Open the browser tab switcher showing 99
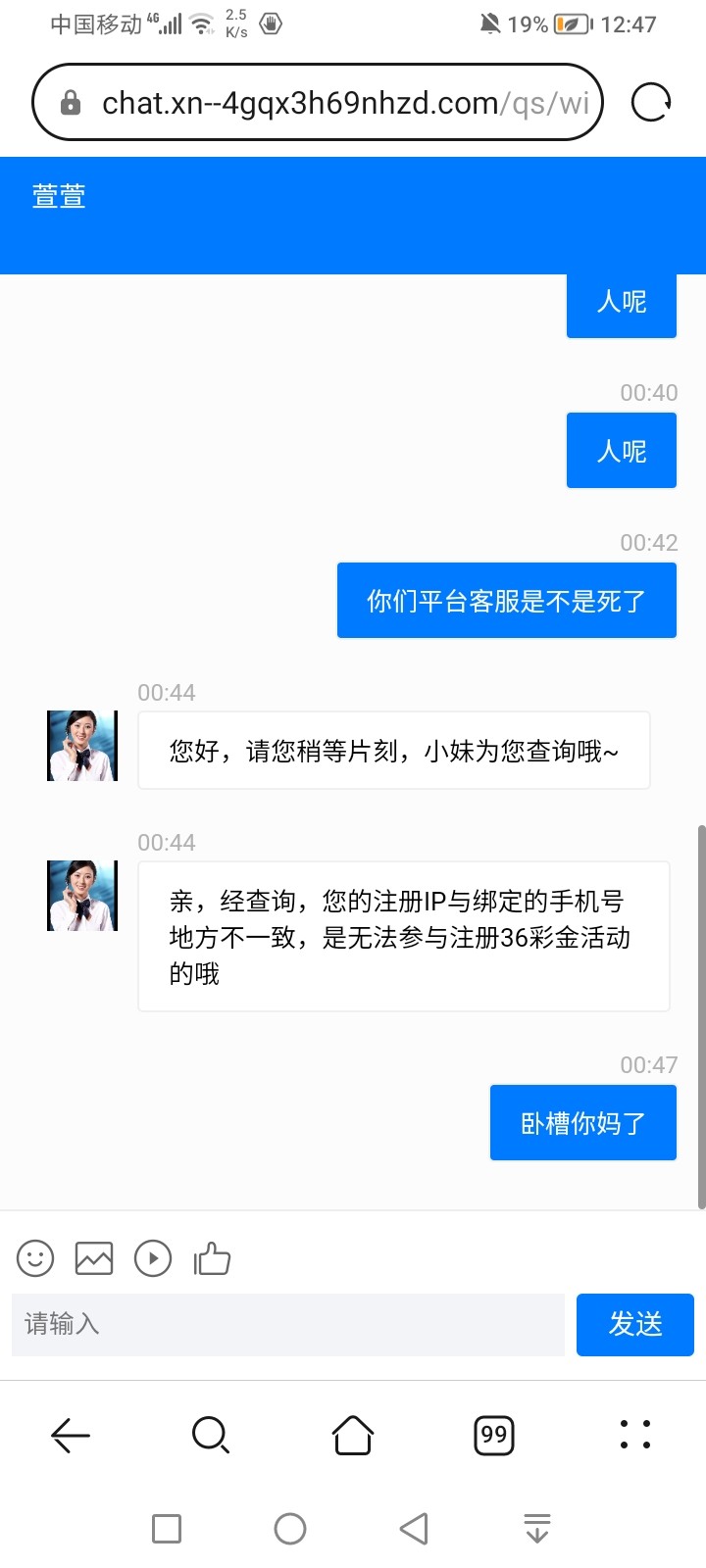 click(x=494, y=1436)
